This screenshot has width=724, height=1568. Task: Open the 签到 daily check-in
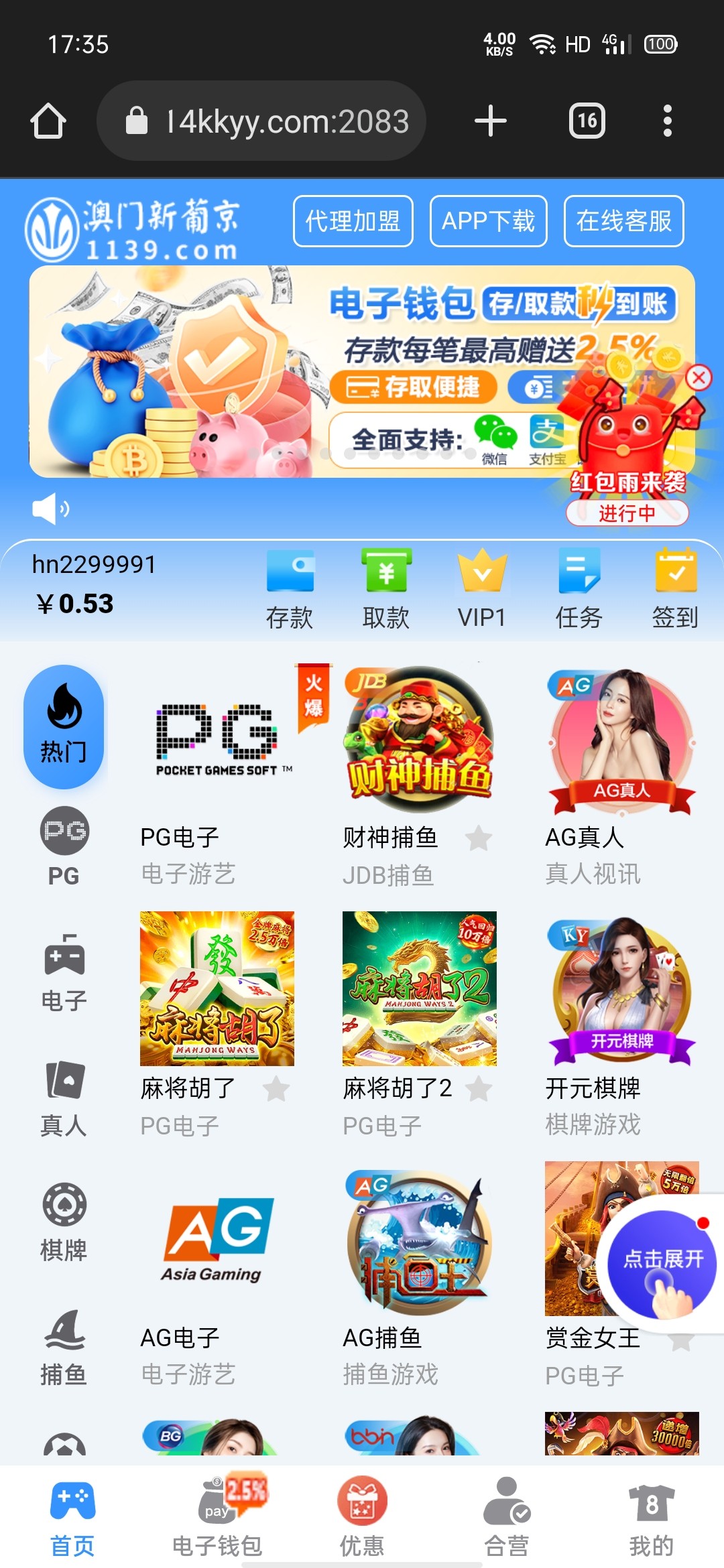(x=675, y=588)
